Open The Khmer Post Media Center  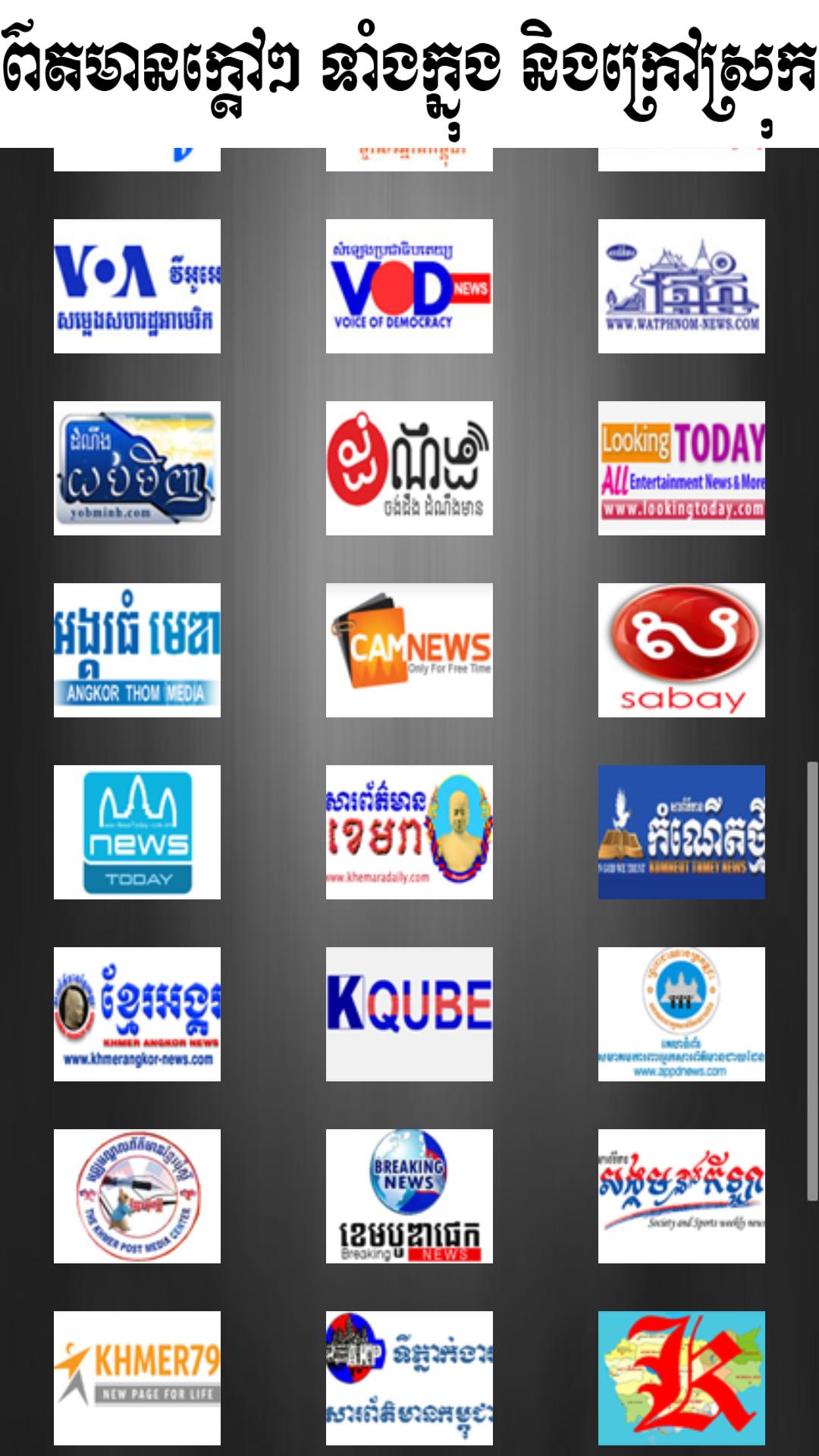137,1196
